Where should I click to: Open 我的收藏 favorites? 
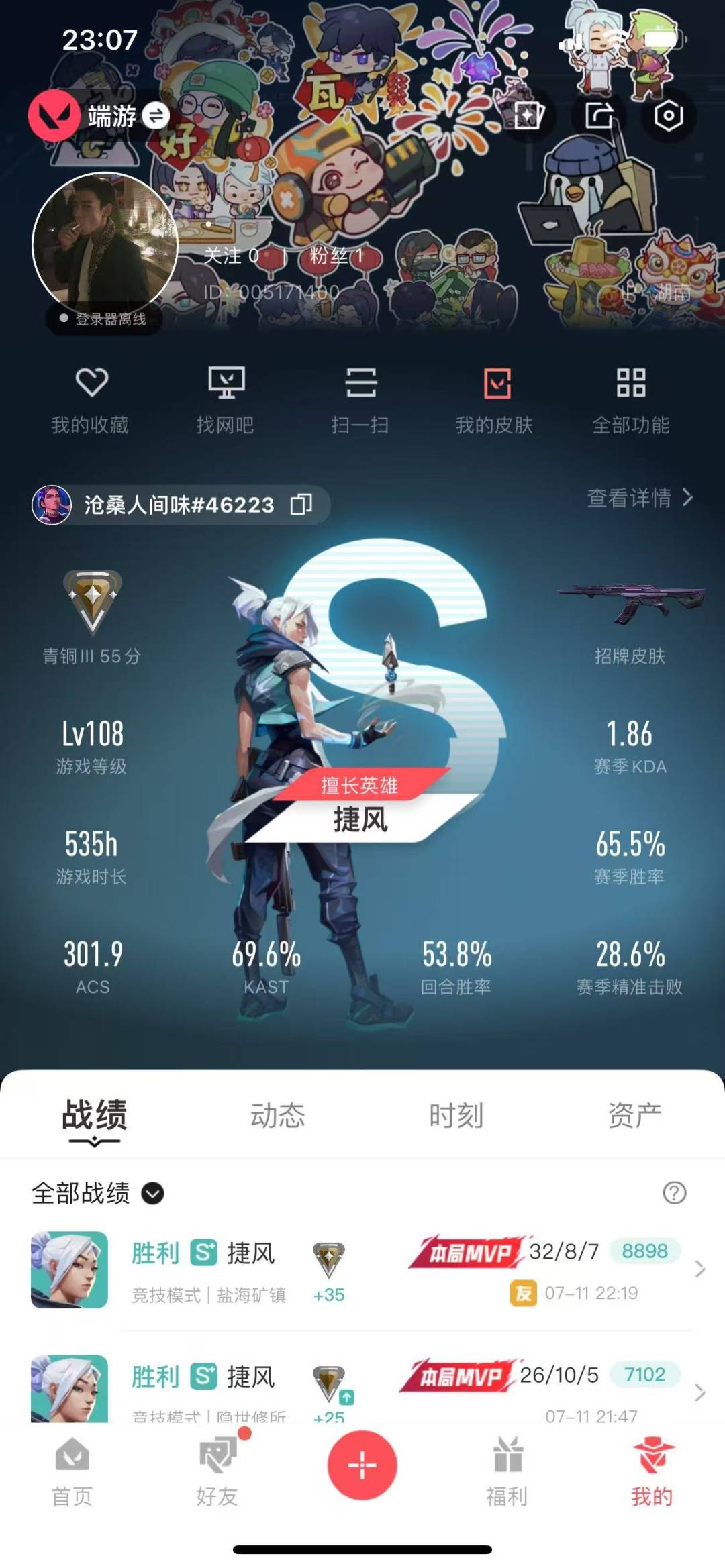(91, 401)
